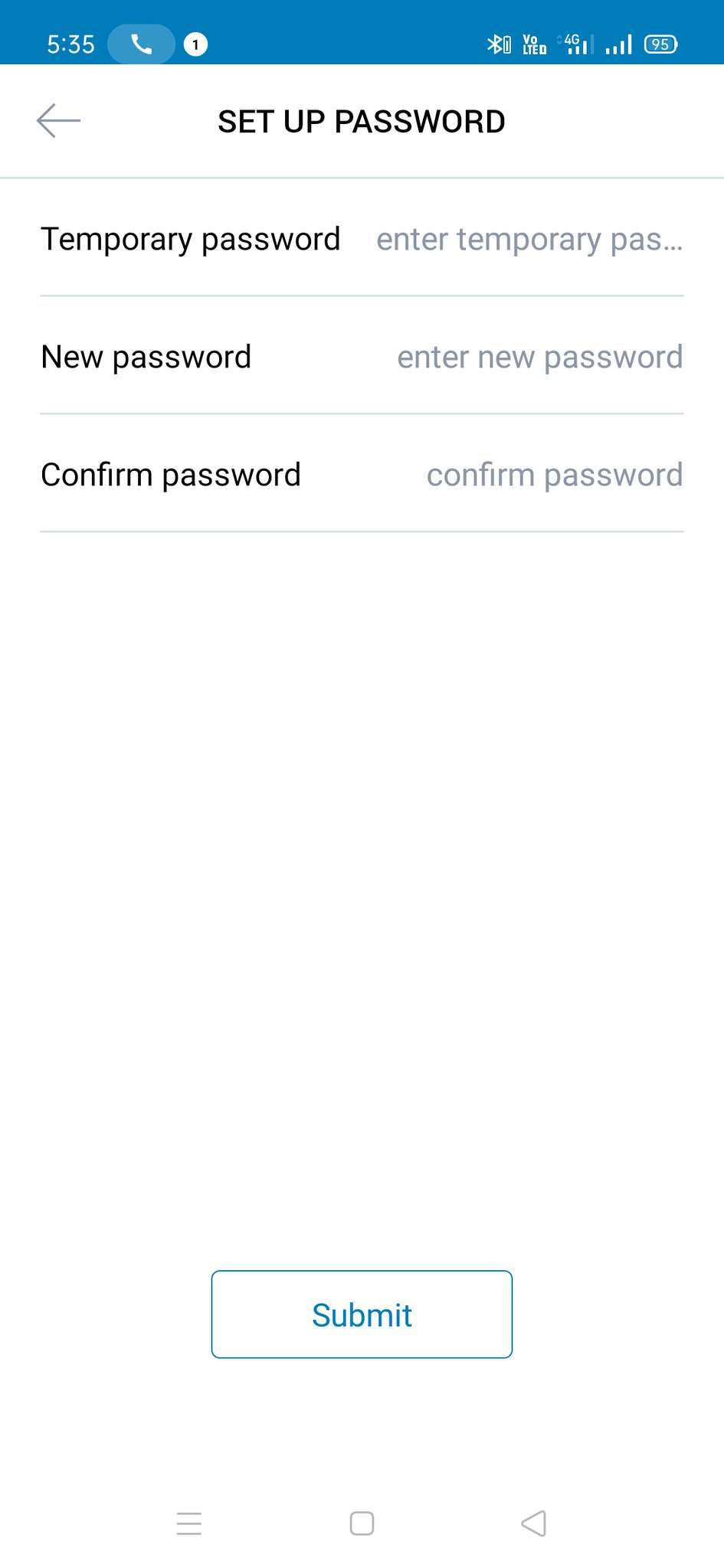This screenshot has height=1568, width=724.
Task: Select the Confirm password input field
Action: (554, 475)
